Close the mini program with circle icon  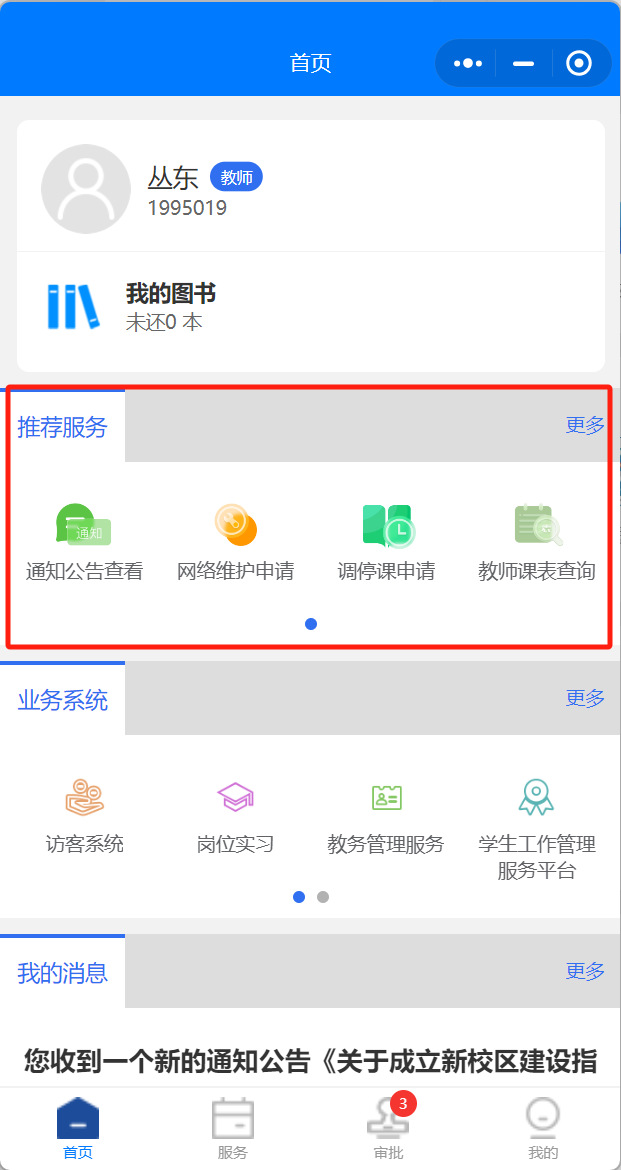(x=578, y=63)
